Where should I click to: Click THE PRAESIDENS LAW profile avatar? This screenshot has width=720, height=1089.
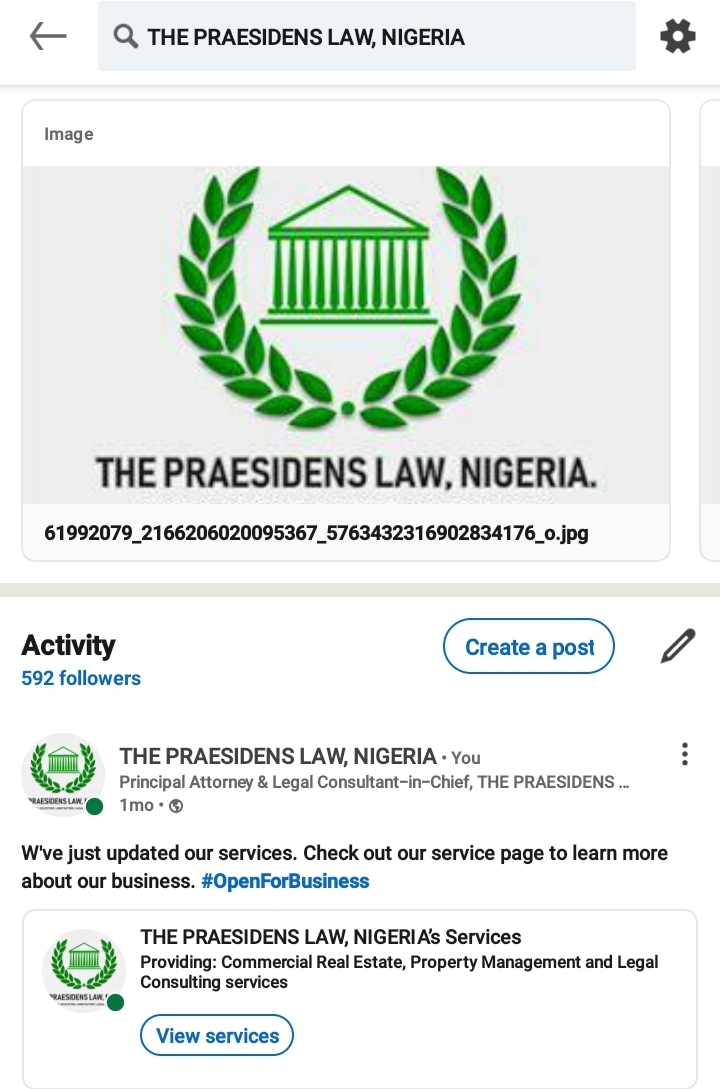pyautogui.click(x=63, y=774)
